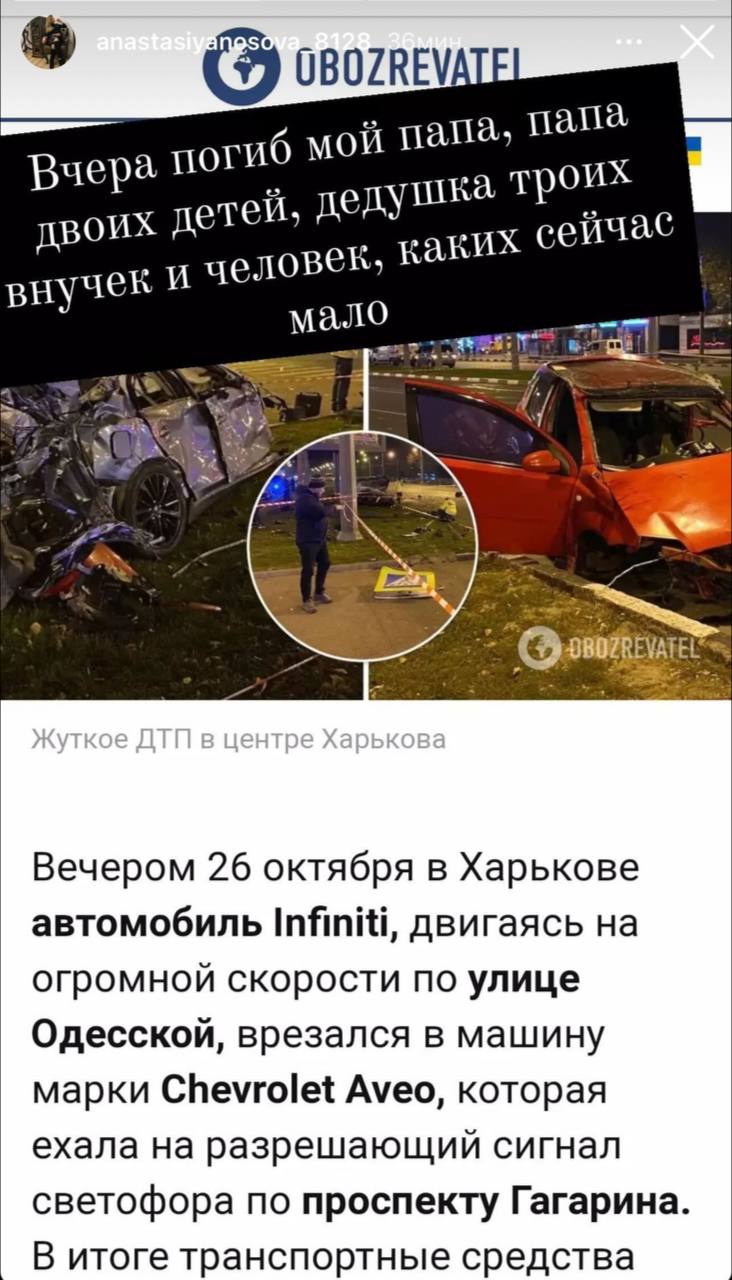This screenshot has width=732, height=1280.
Task: Open the three-dot story options menu
Action: tap(629, 42)
